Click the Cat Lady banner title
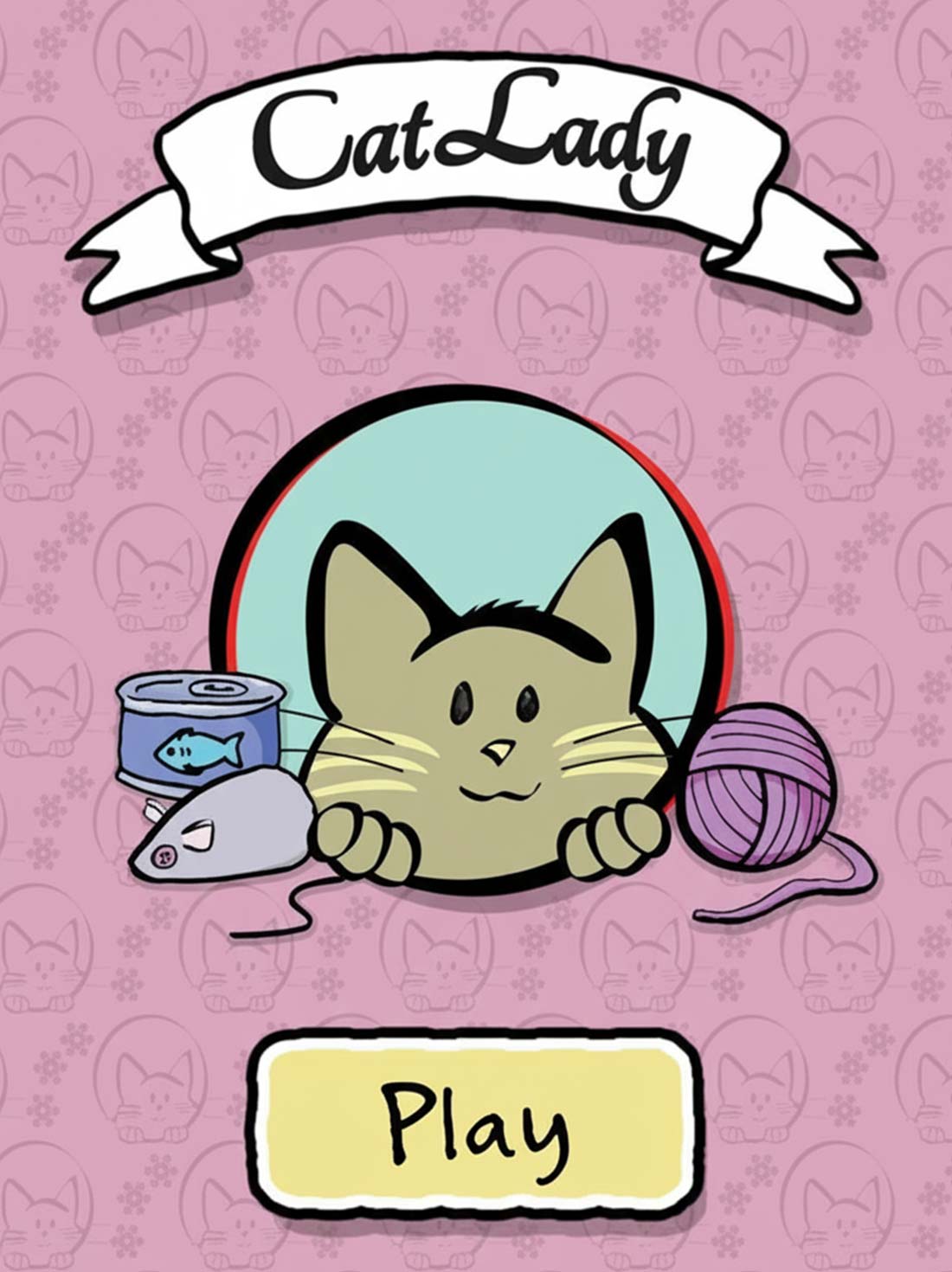 (474, 143)
